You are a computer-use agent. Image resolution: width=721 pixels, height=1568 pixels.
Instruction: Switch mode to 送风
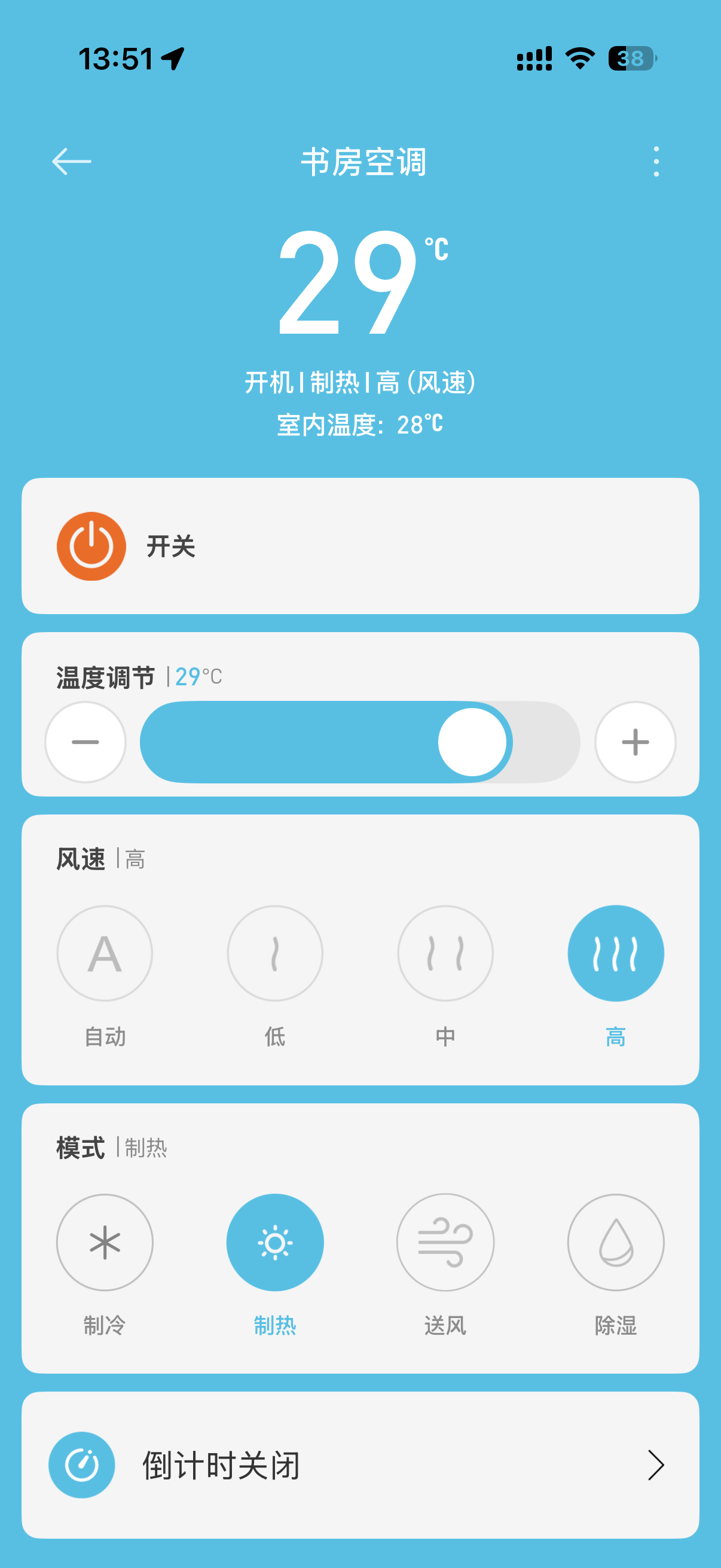(445, 1242)
